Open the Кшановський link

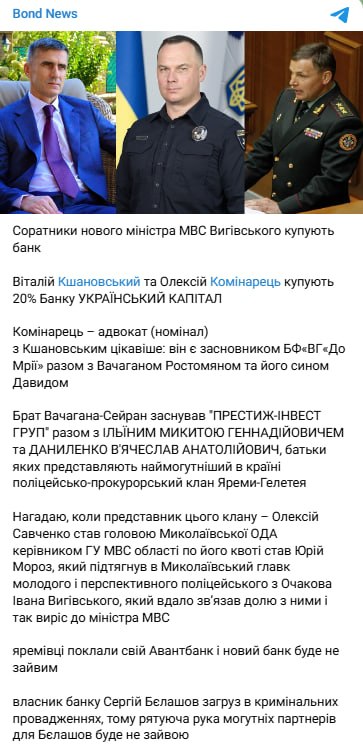point(99,282)
